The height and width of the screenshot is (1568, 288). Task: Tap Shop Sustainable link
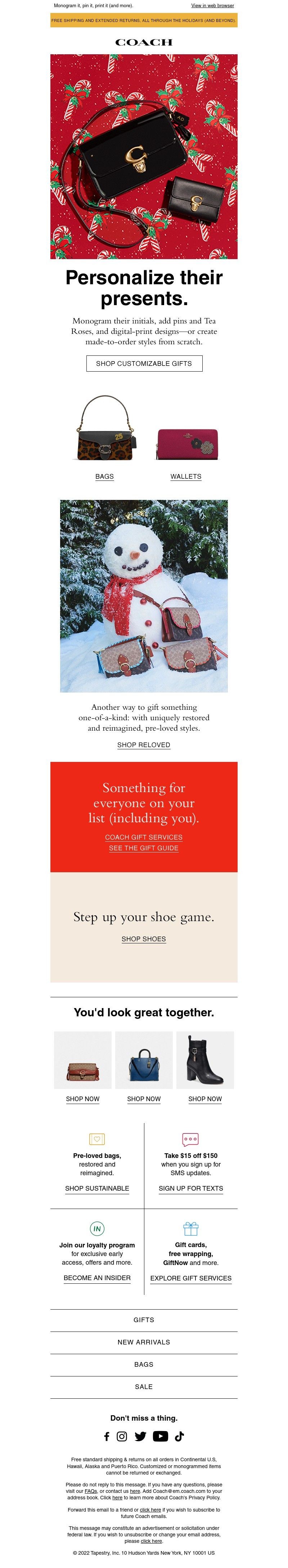[97, 1188]
